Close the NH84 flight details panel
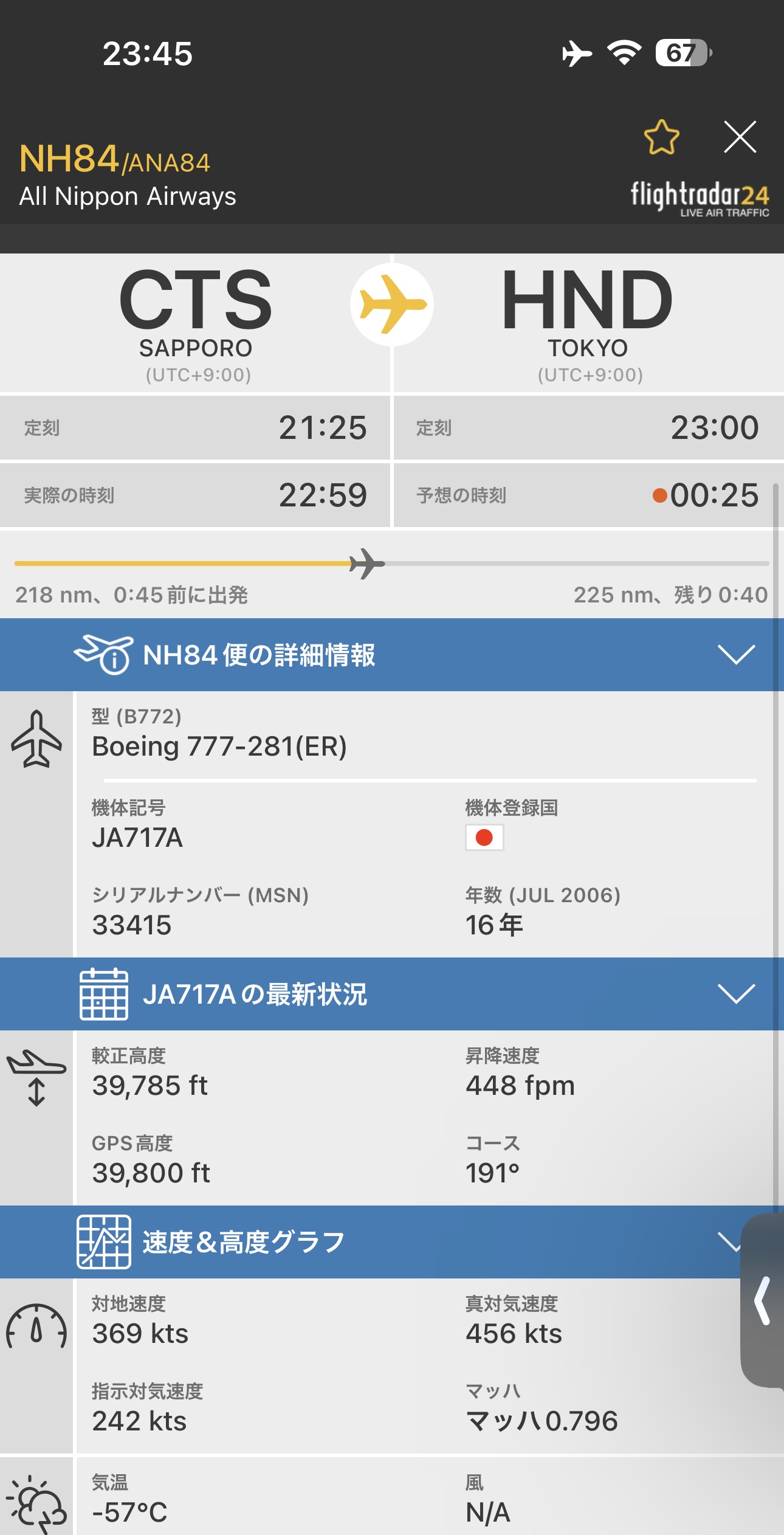This screenshot has width=784, height=1535. click(x=740, y=136)
